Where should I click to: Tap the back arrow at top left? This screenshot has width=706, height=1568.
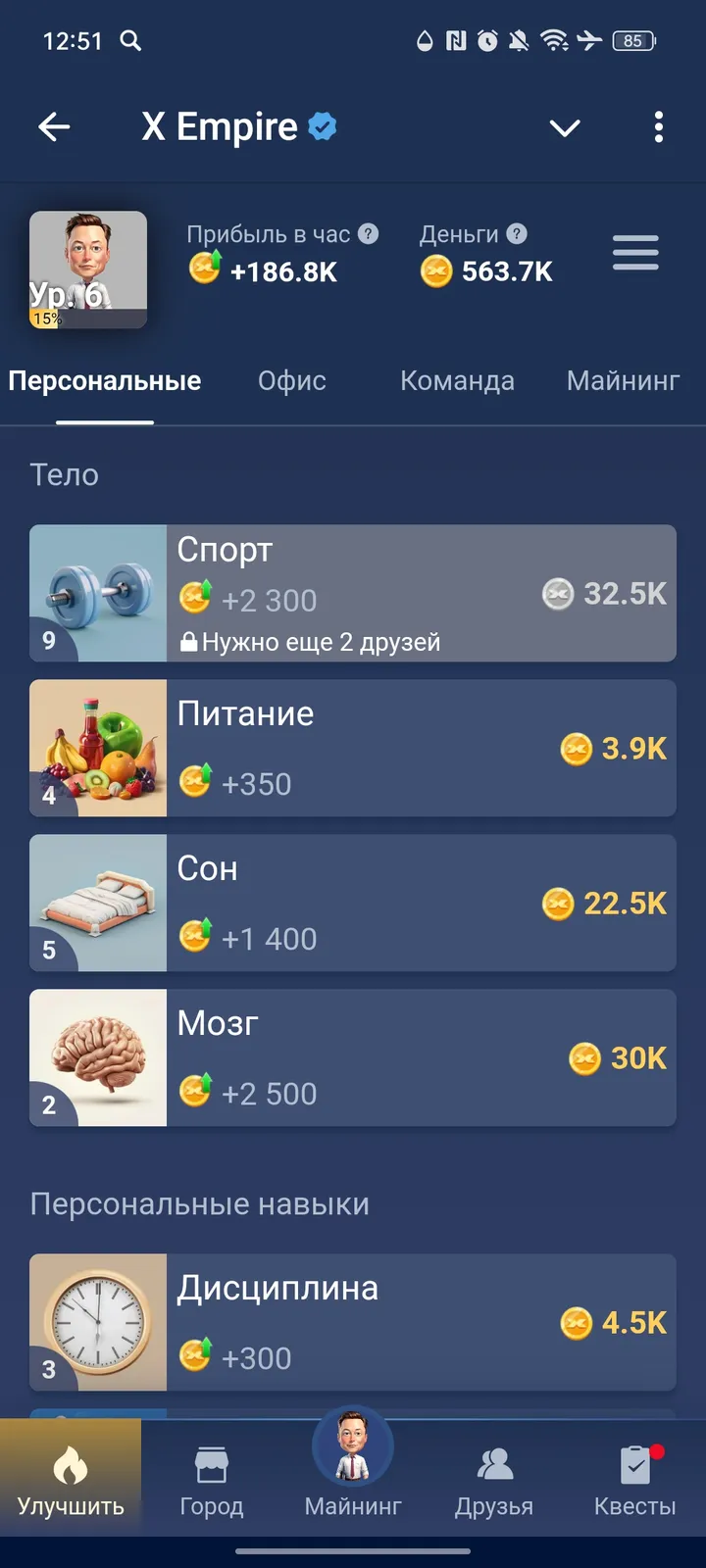(54, 126)
